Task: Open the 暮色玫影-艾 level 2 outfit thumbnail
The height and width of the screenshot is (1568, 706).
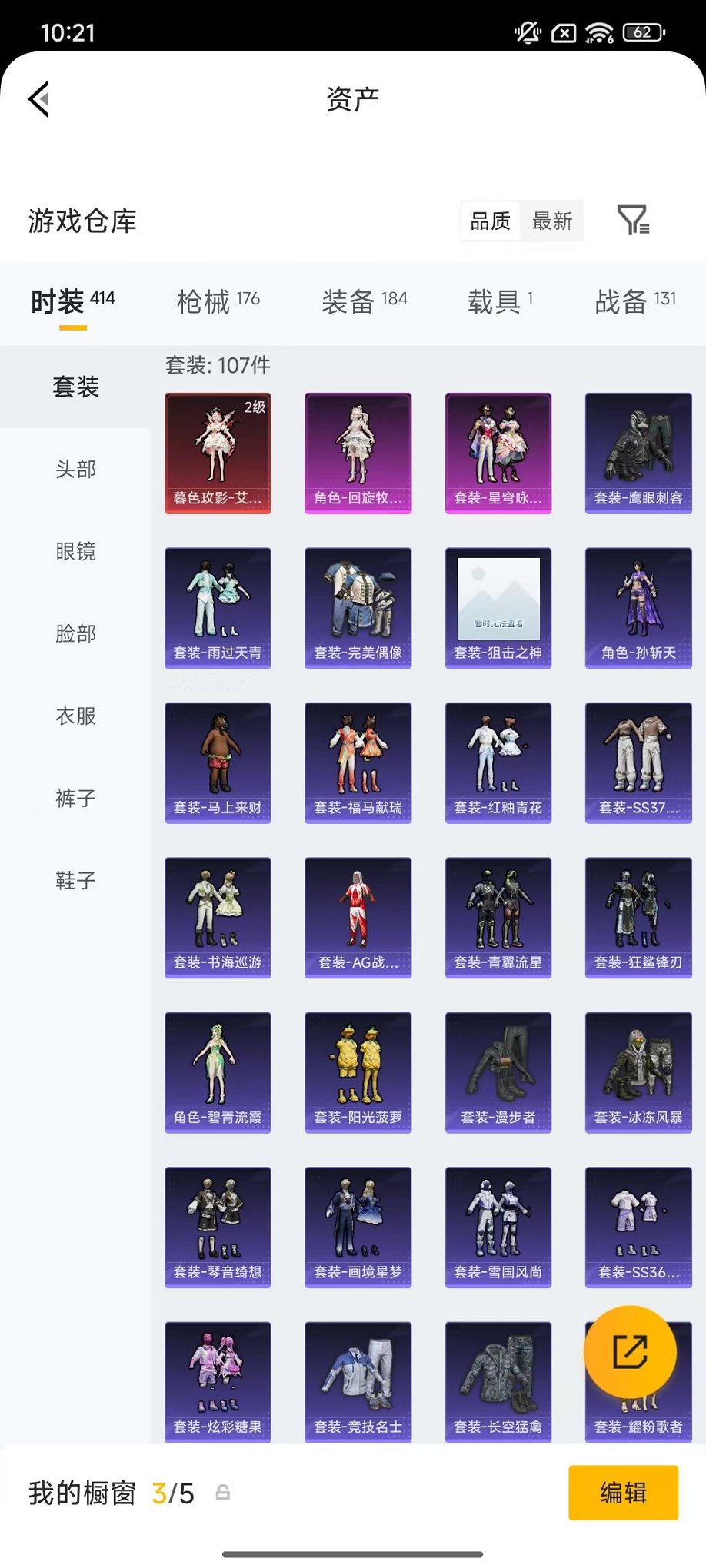Action: coord(218,453)
